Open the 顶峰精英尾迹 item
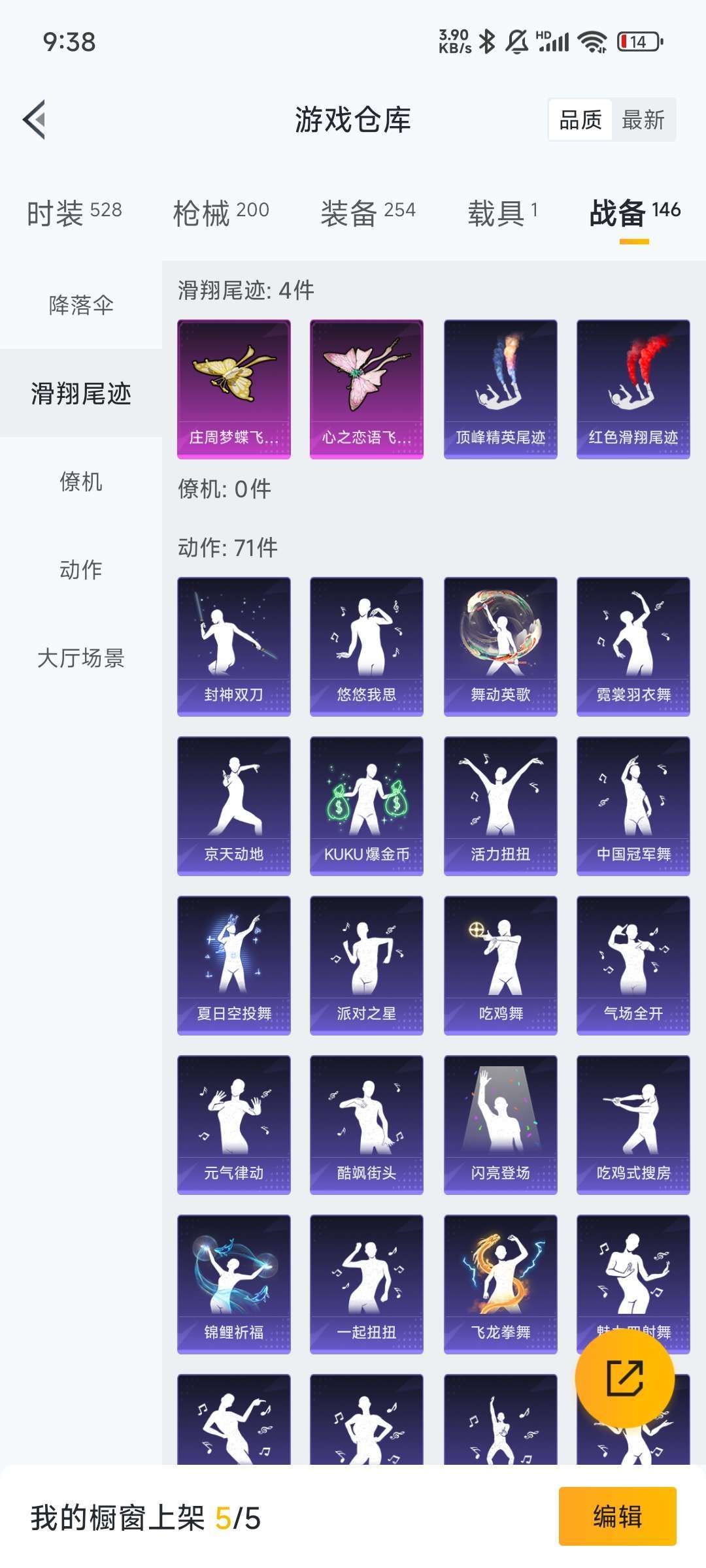This screenshot has height=1568, width=706. (x=501, y=389)
